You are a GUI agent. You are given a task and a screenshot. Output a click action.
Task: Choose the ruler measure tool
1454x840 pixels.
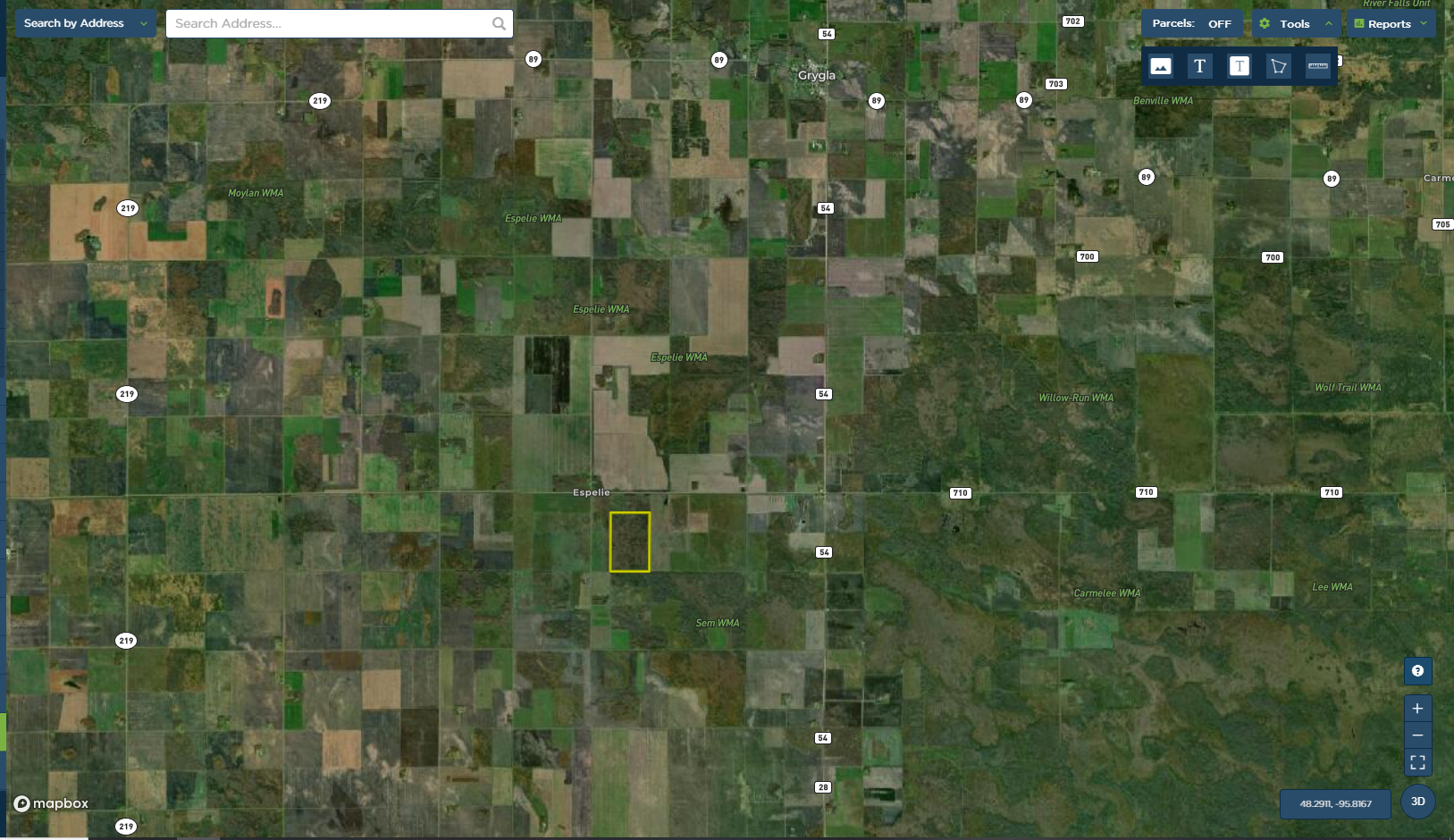pyautogui.click(x=1318, y=66)
